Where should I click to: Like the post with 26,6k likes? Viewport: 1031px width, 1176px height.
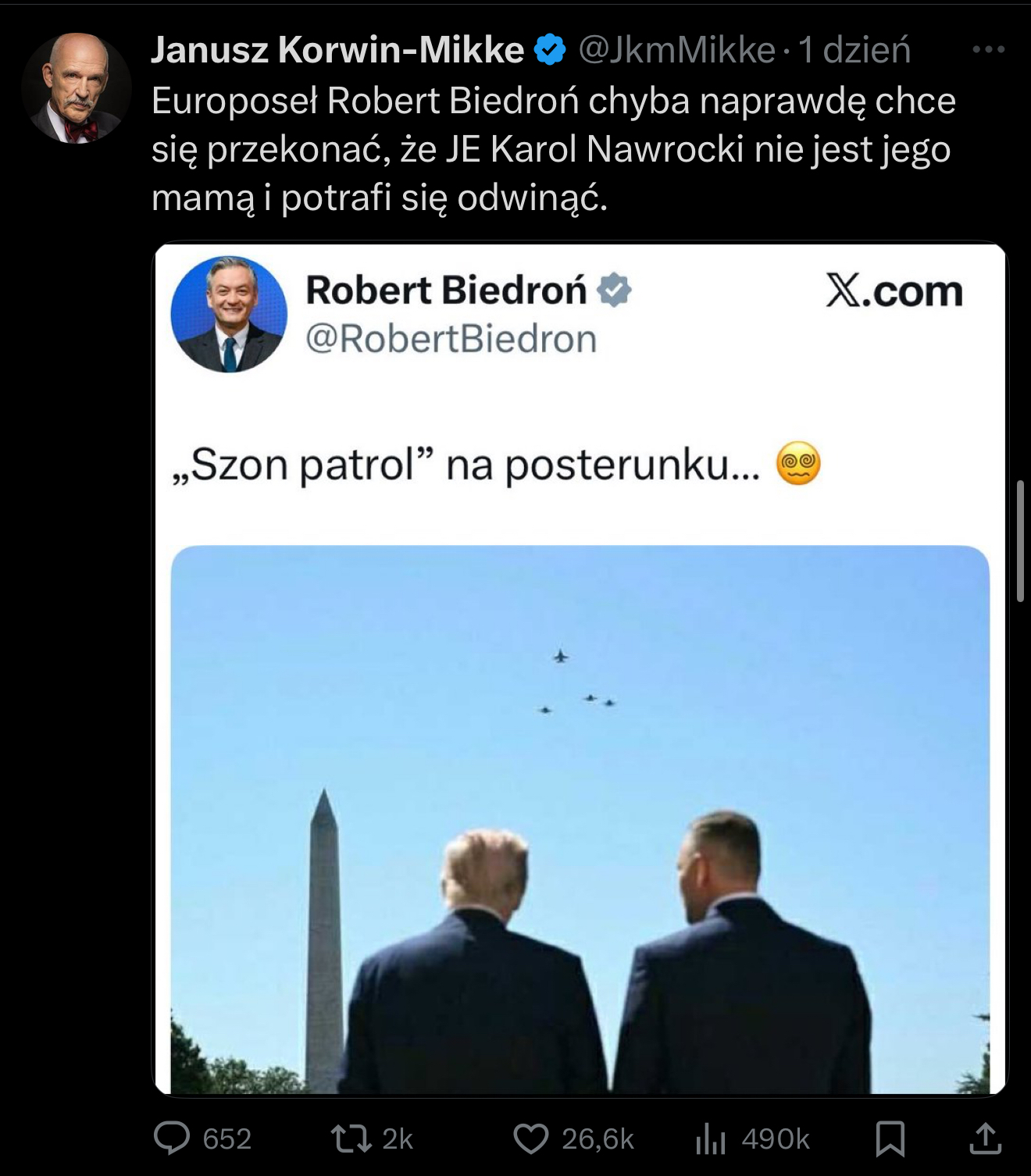click(531, 1138)
